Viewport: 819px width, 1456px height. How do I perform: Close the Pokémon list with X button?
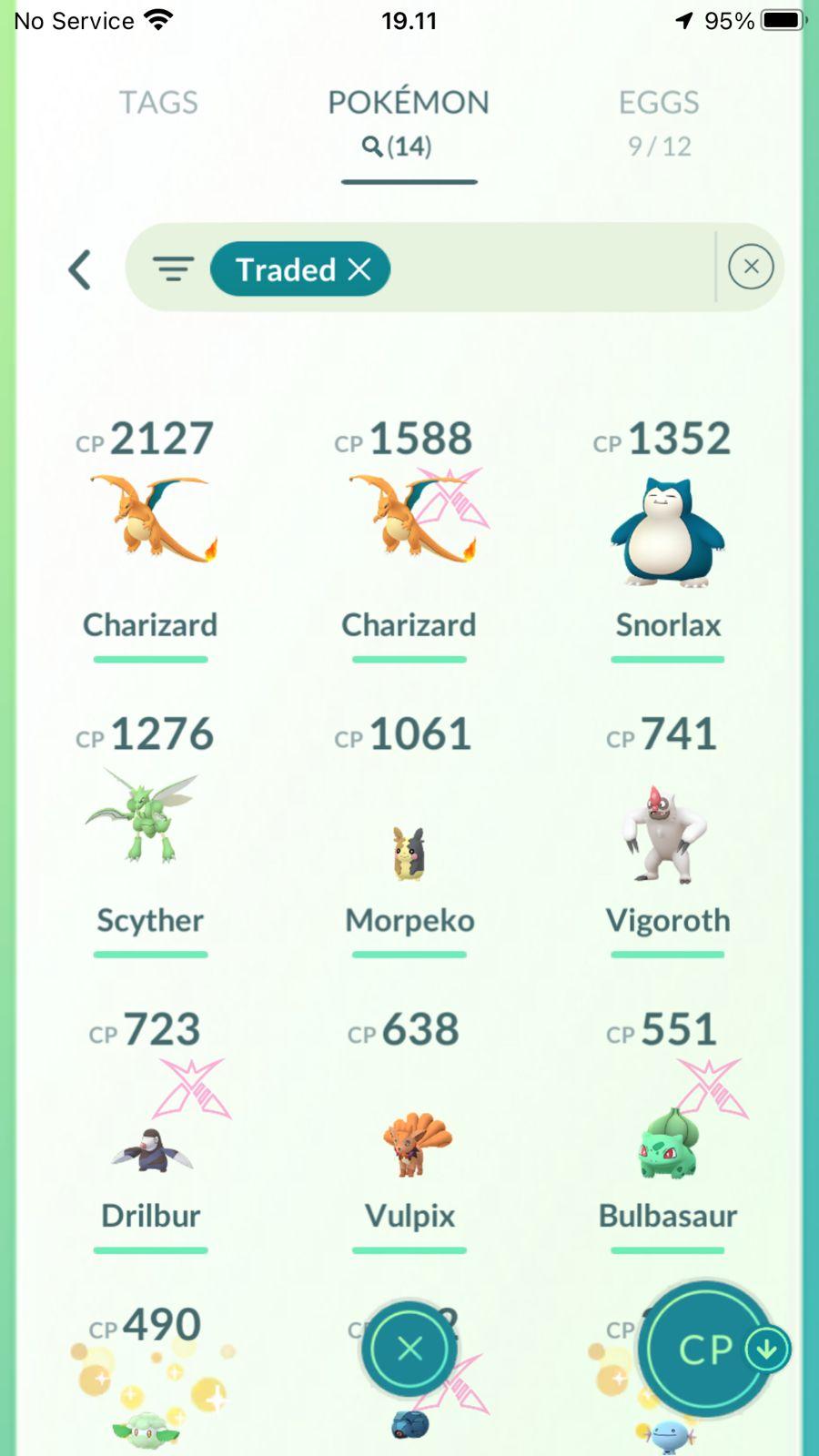(409, 1349)
